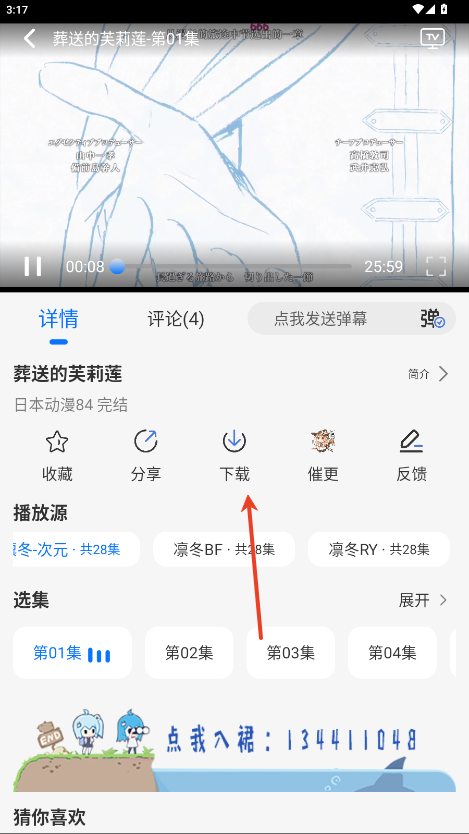Screen dimensions: 469x834
Task: Enter fullscreen video mode
Action: coord(436,266)
